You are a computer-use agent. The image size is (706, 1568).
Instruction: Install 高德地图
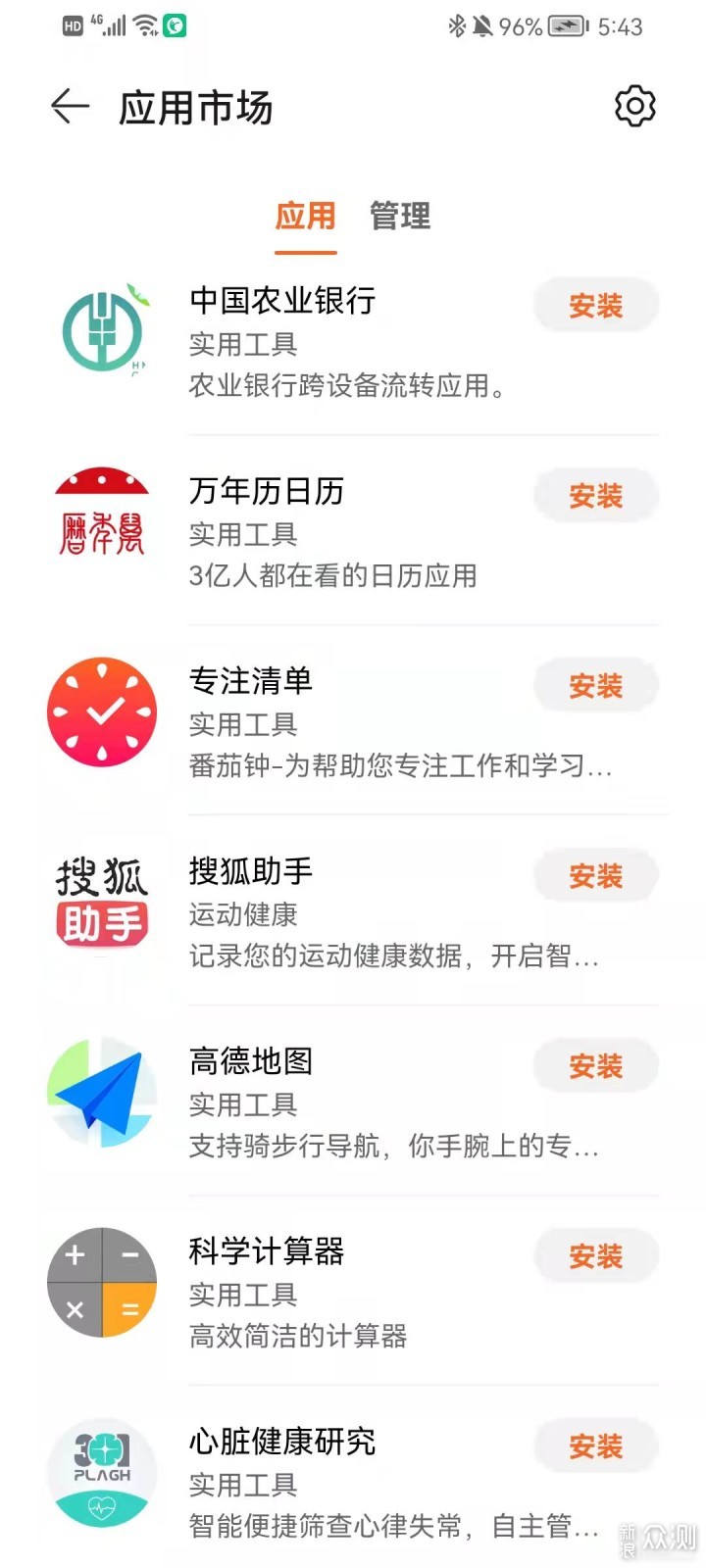tap(596, 1066)
